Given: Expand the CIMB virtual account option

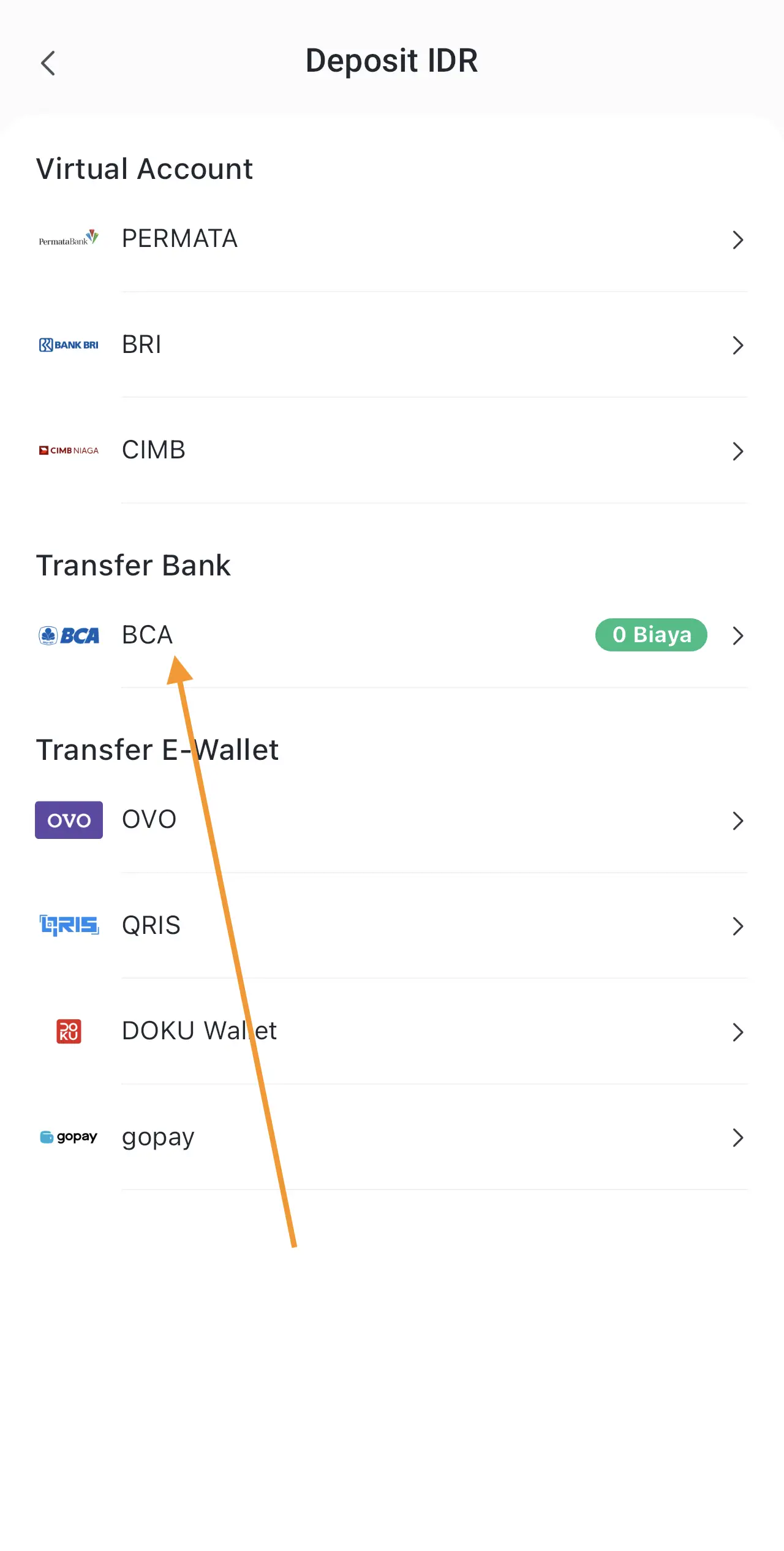Looking at the screenshot, I should point(738,451).
